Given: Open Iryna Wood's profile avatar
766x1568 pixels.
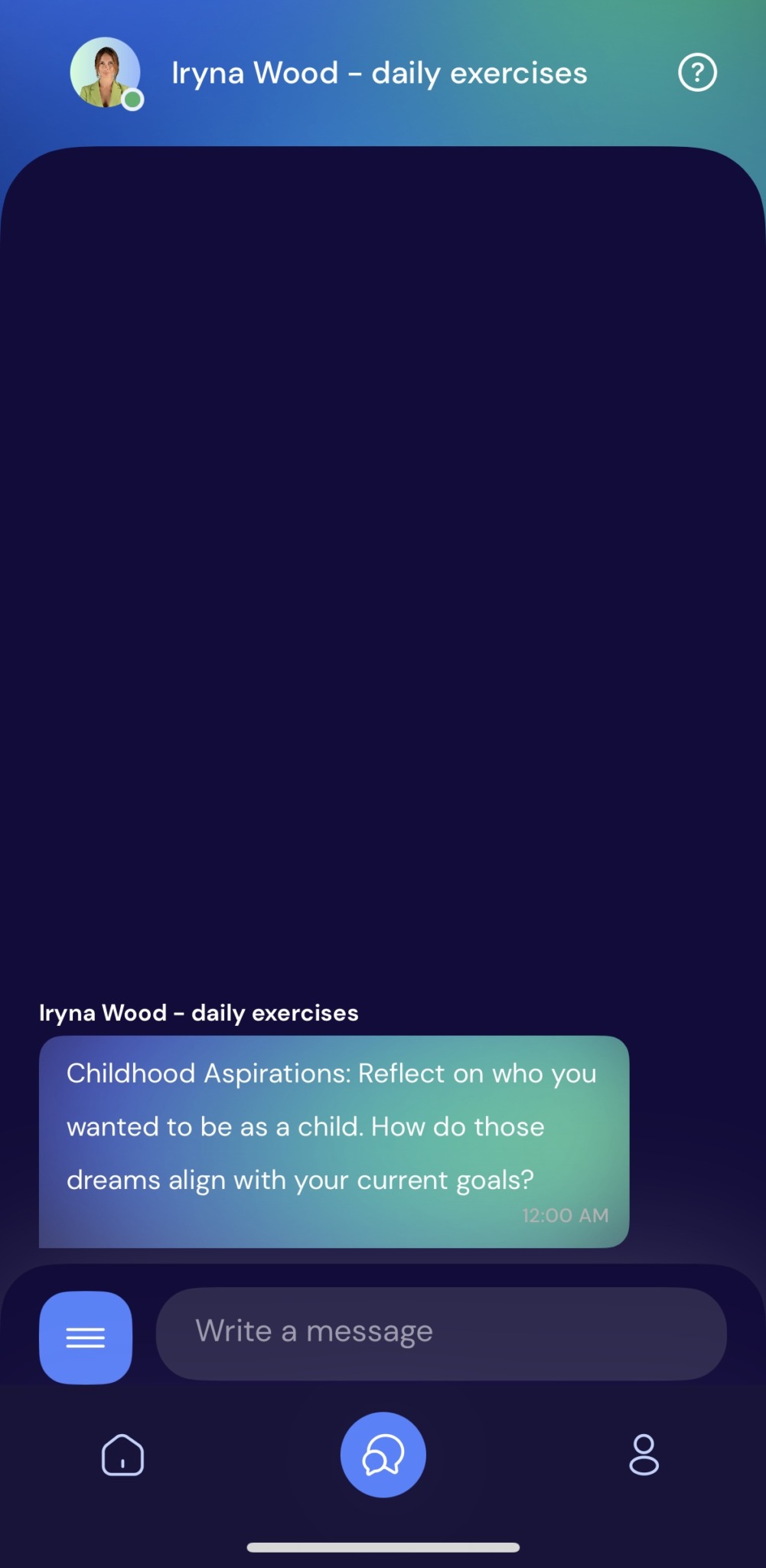Looking at the screenshot, I should (106, 73).
